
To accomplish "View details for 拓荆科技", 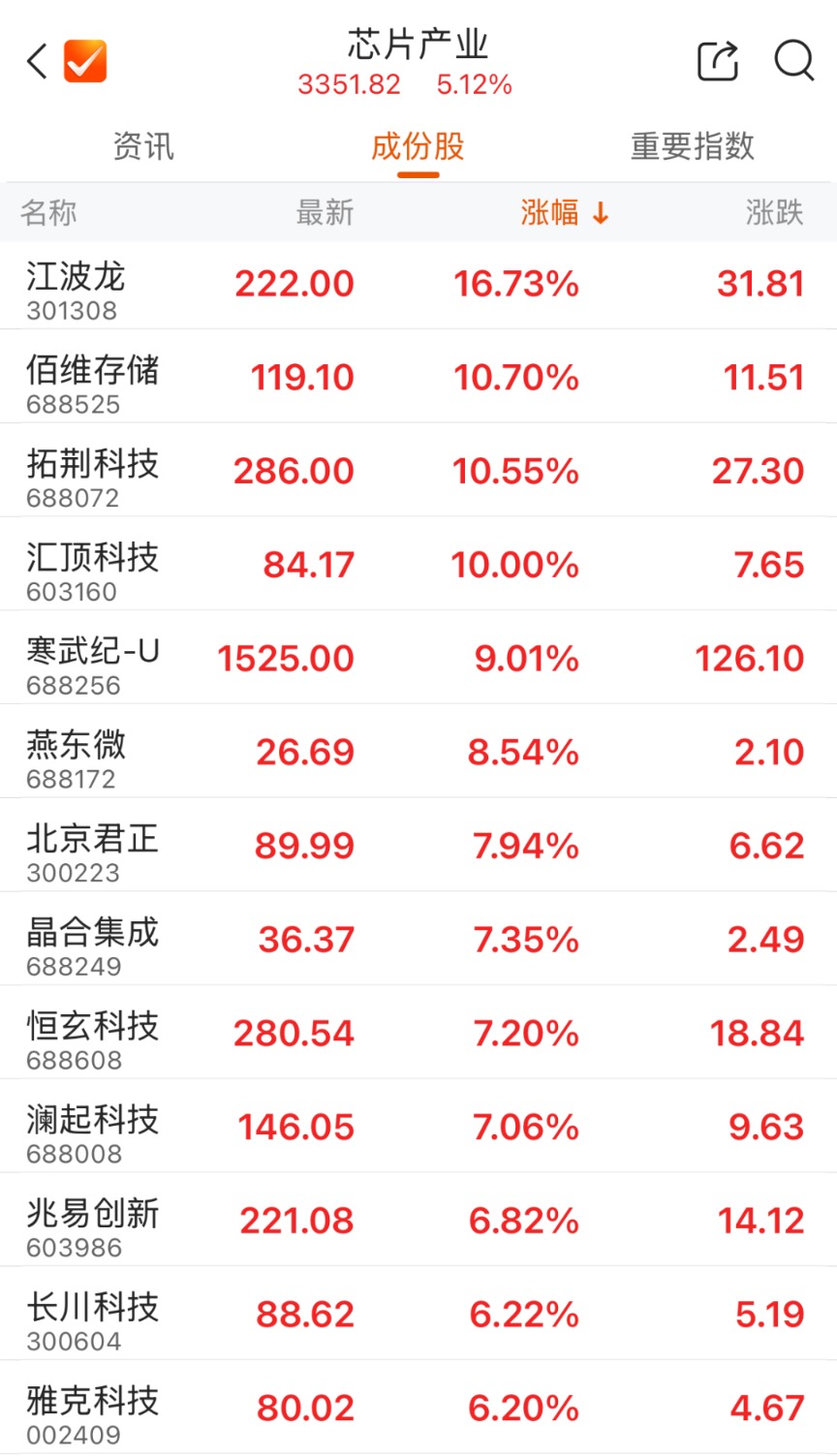I will (418, 472).
